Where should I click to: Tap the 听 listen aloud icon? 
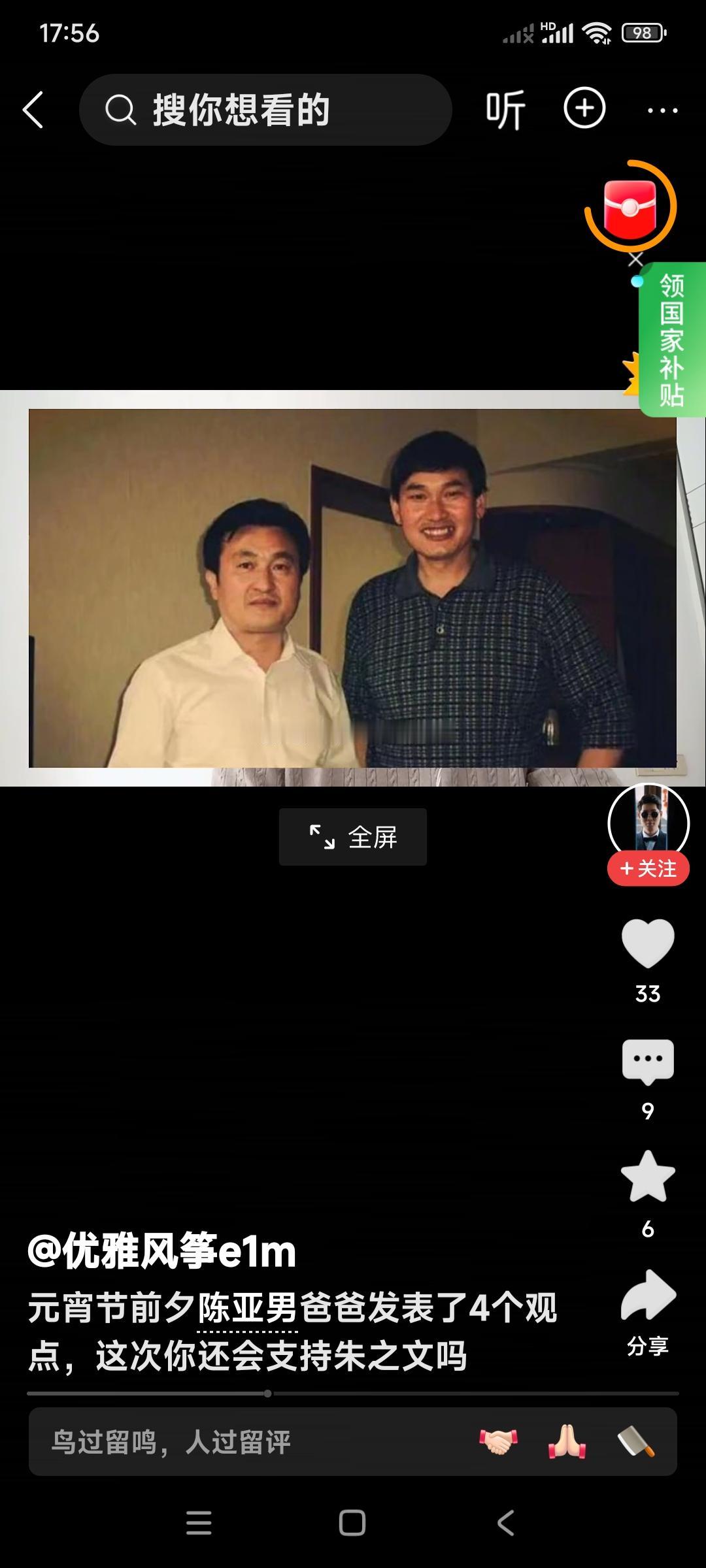pos(505,110)
